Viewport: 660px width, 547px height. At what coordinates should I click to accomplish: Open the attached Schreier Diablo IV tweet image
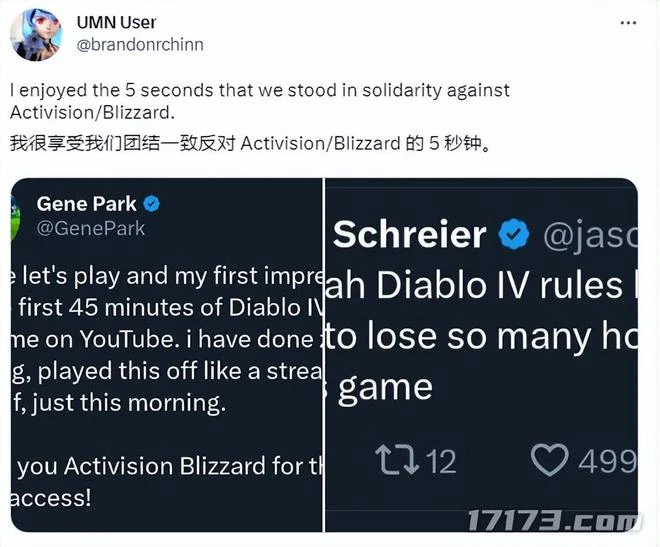(x=481, y=355)
